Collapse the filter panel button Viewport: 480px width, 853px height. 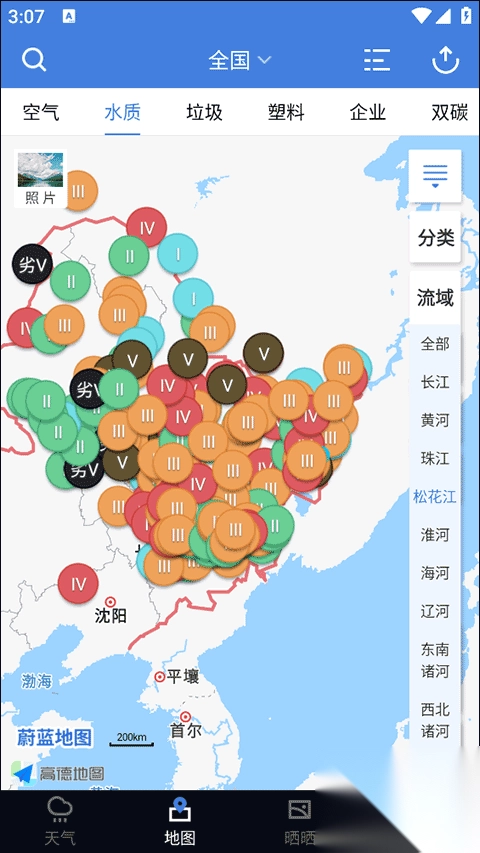click(435, 176)
